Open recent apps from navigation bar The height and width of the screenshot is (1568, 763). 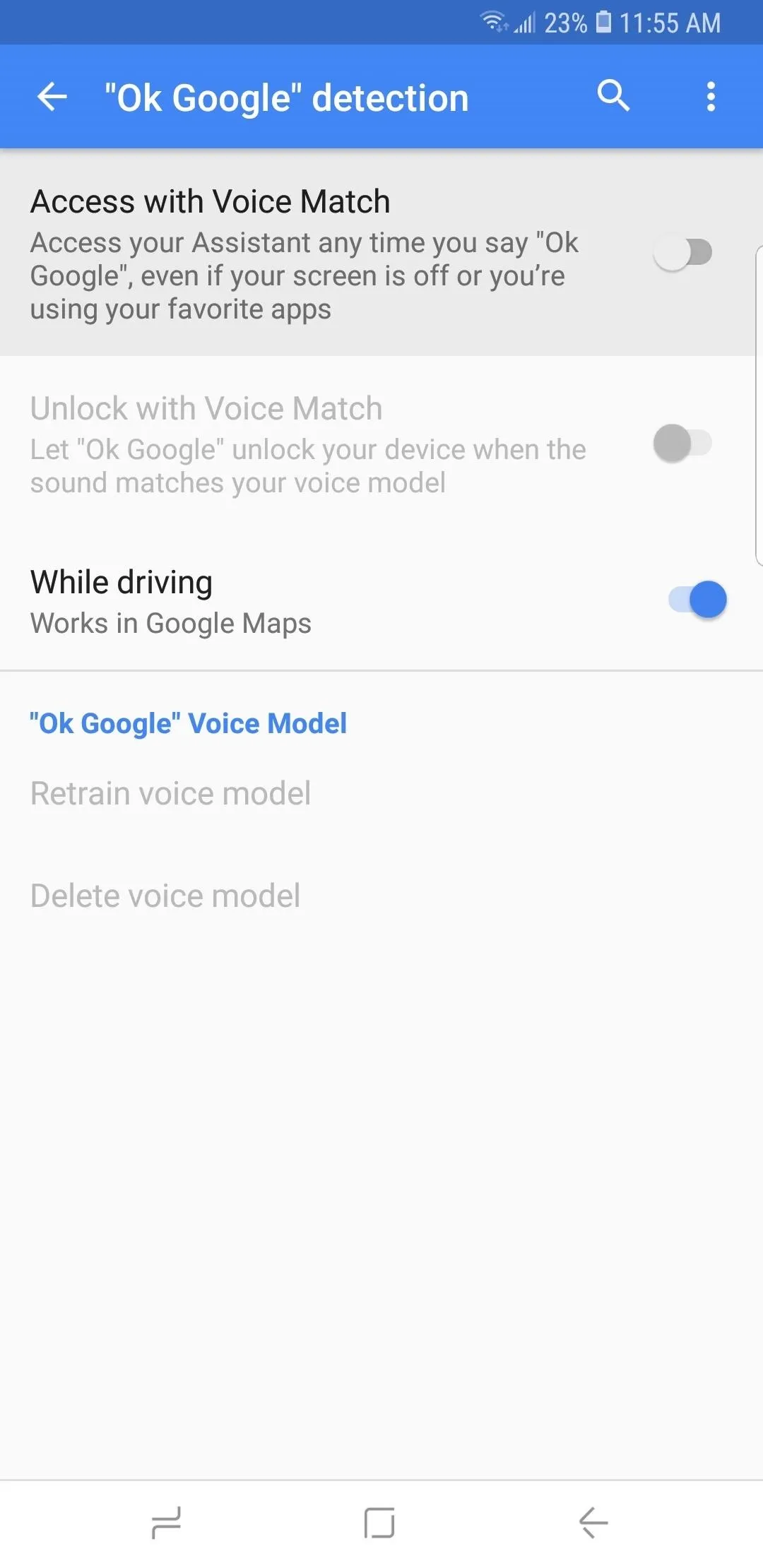[167, 1523]
